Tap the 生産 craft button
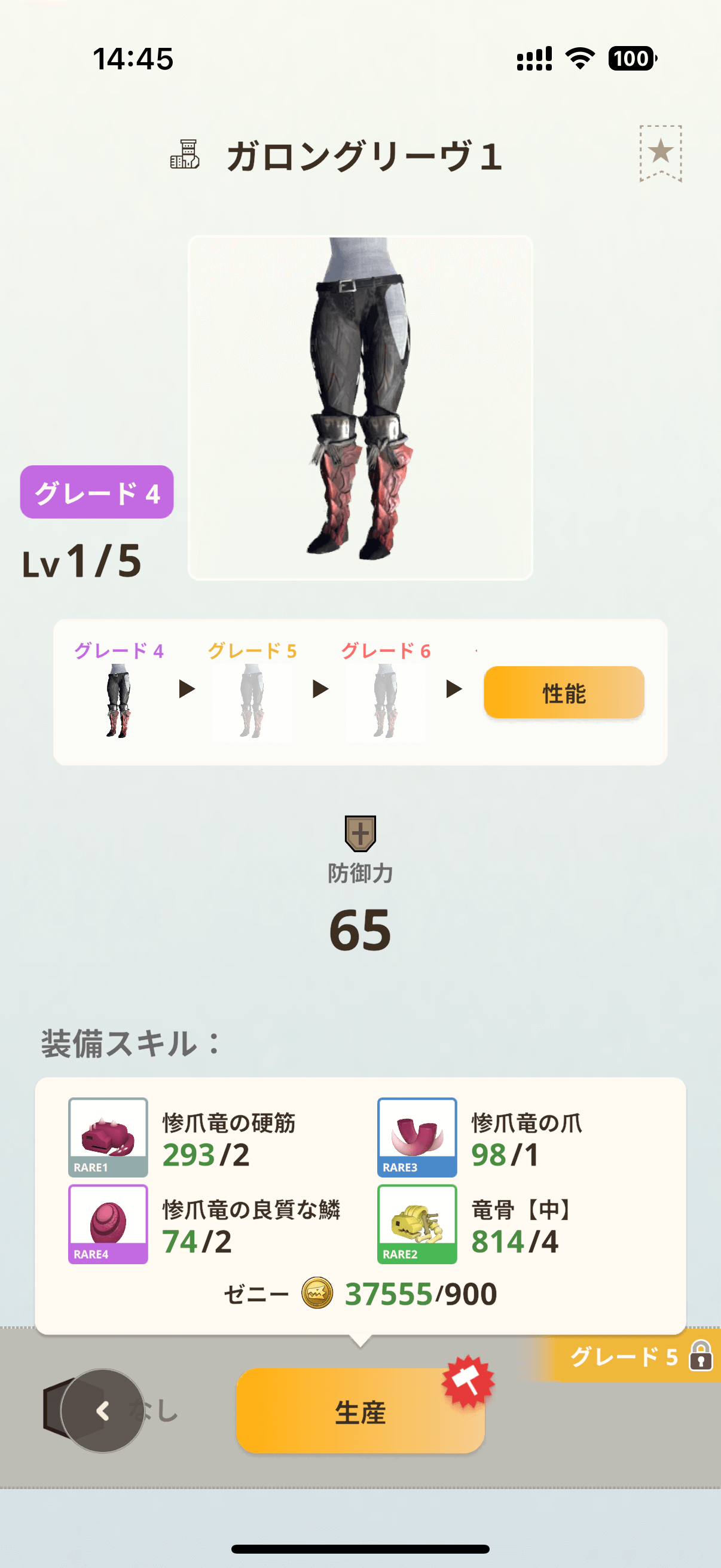Viewport: 721px width, 1568px height. (360, 1411)
